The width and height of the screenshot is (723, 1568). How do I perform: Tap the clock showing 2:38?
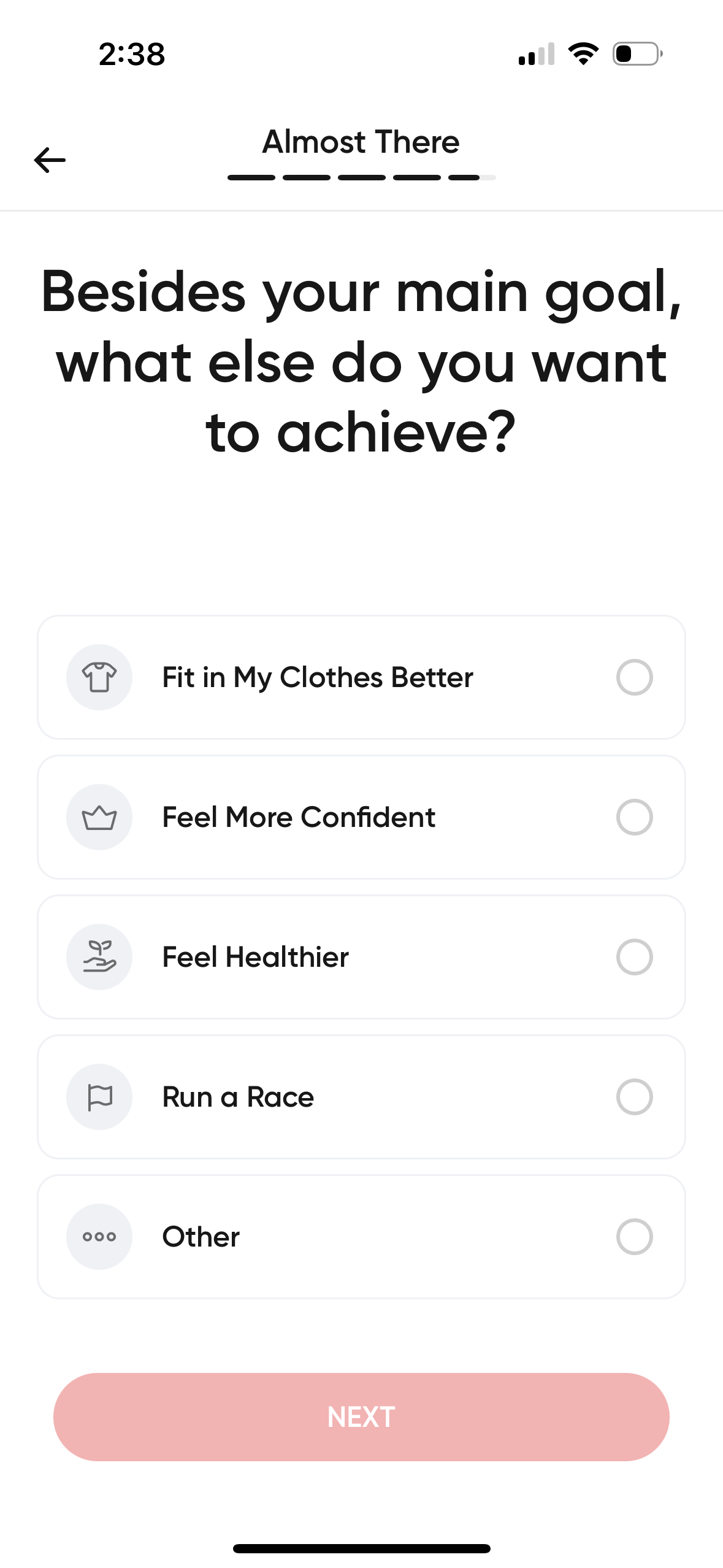pyautogui.click(x=131, y=54)
